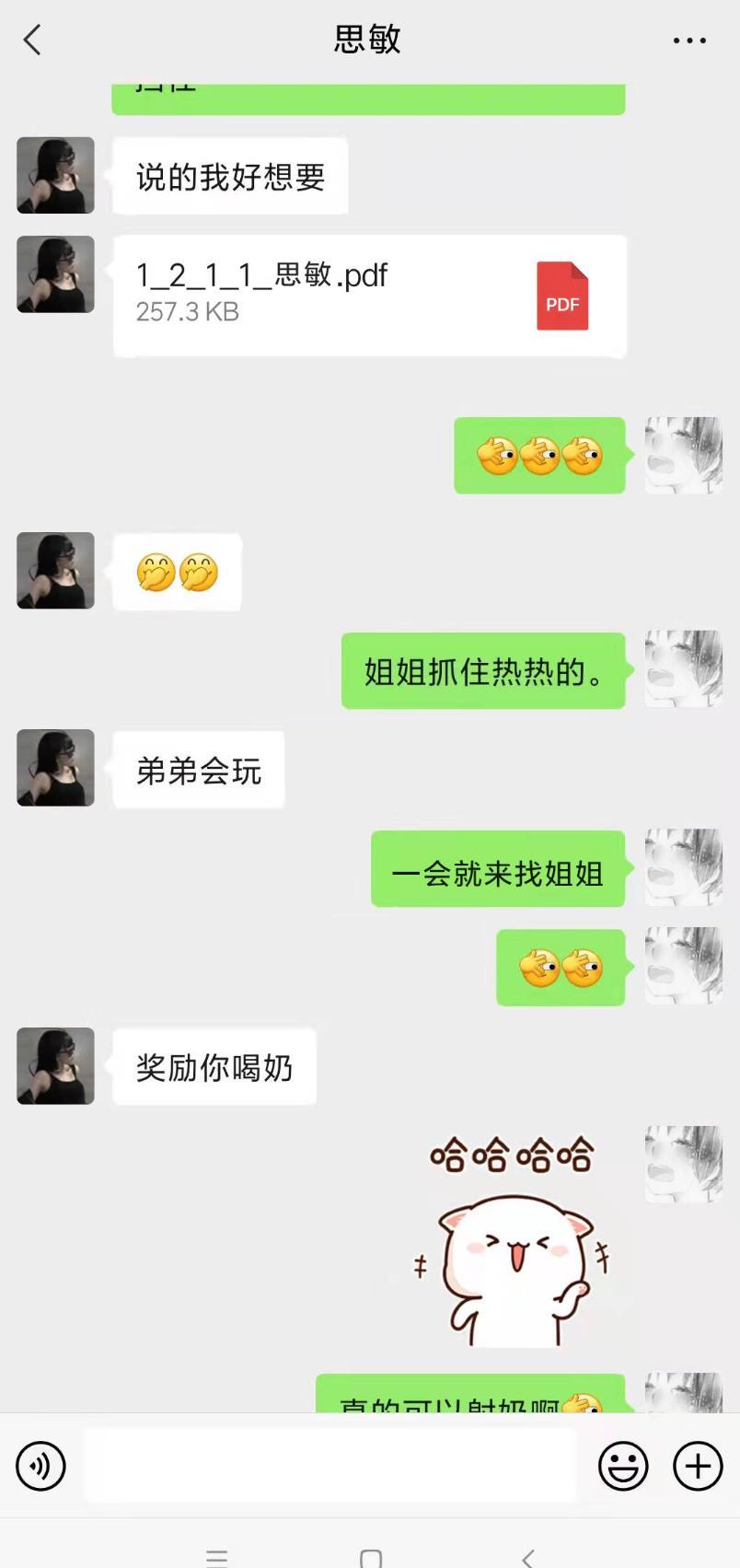Tap the chat title 思敏

point(368,40)
